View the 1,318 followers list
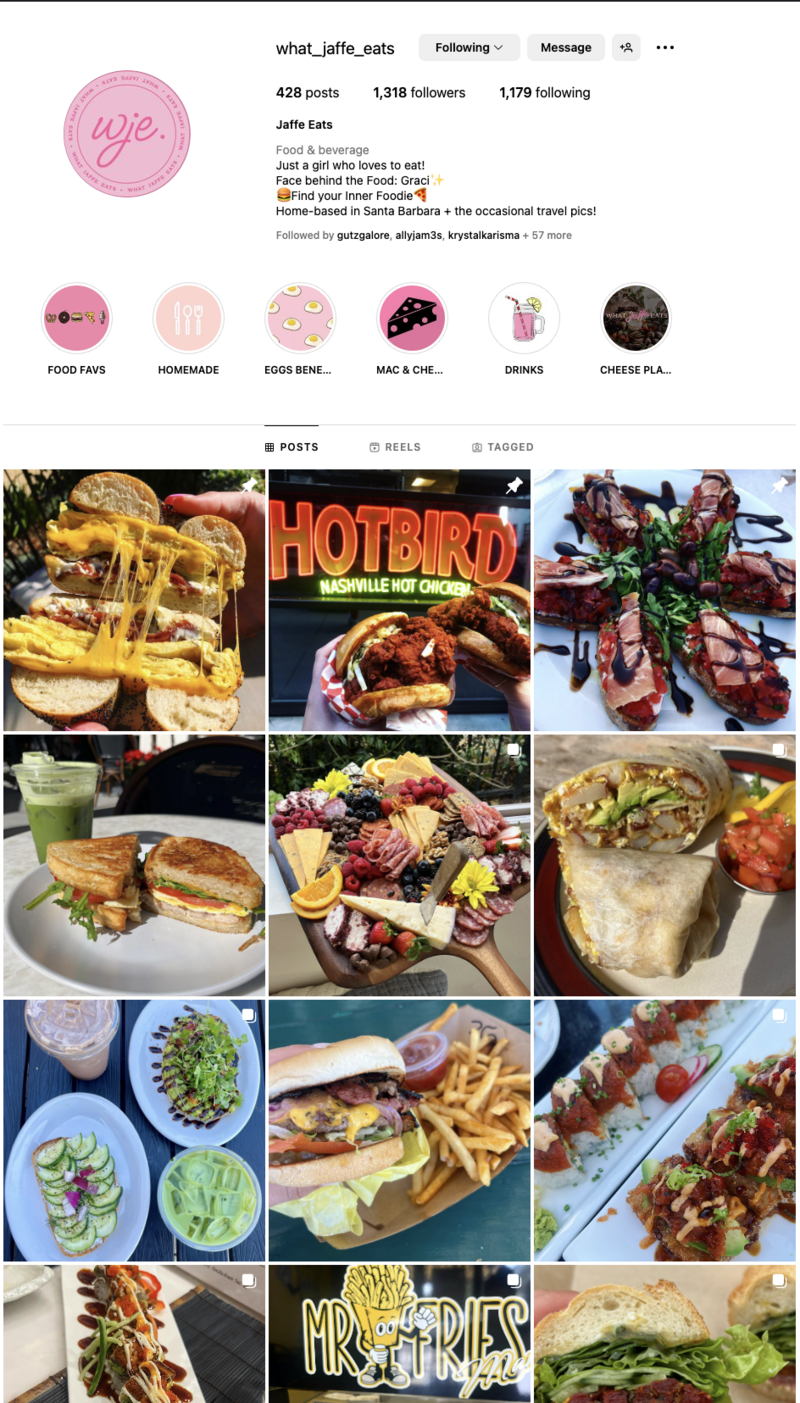Screen dimensions: 800x1403 click(419, 93)
